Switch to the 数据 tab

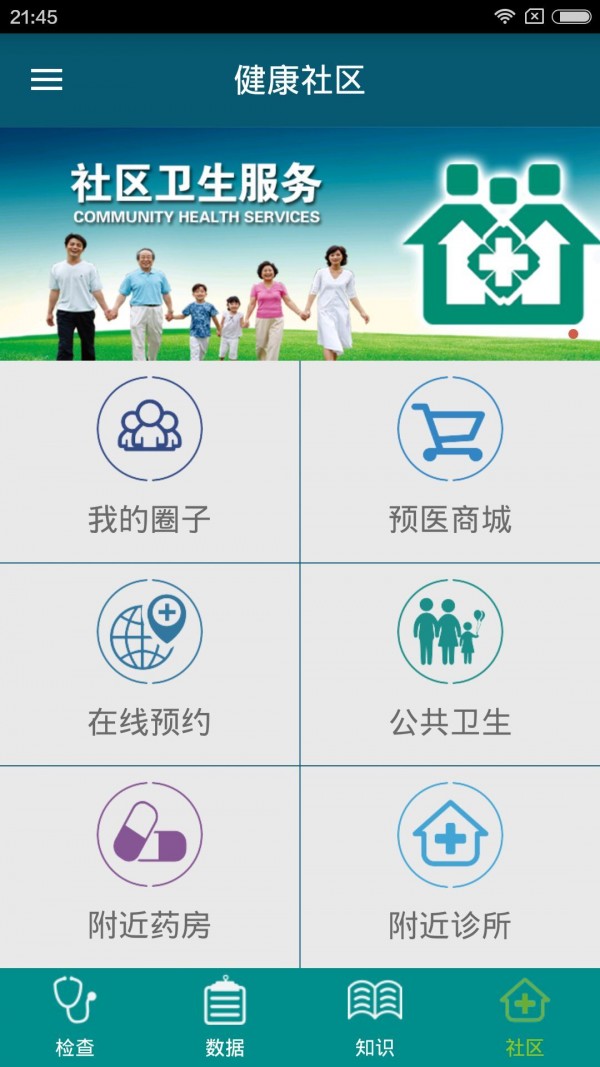[x=225, y=1017]
